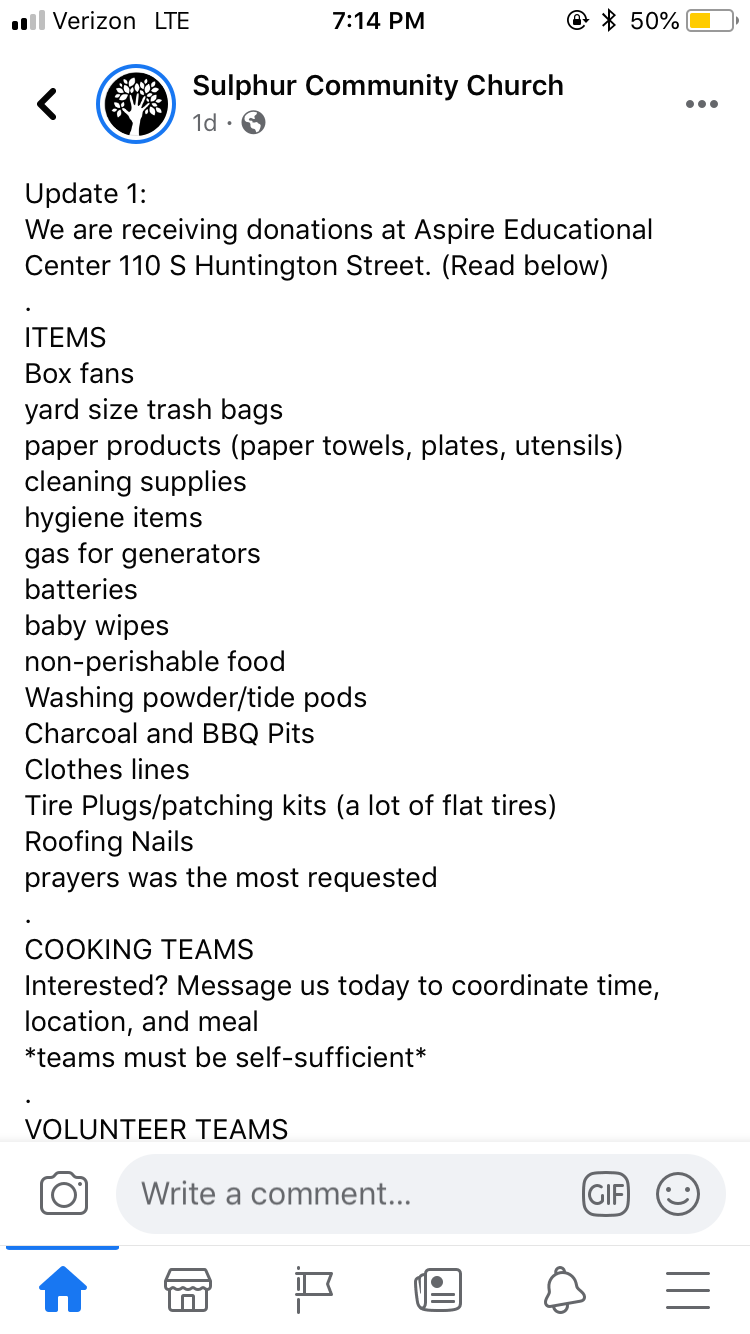Go back using the back arrow
This screenshot has height=1334, width=750.
(x=47, y=104)
